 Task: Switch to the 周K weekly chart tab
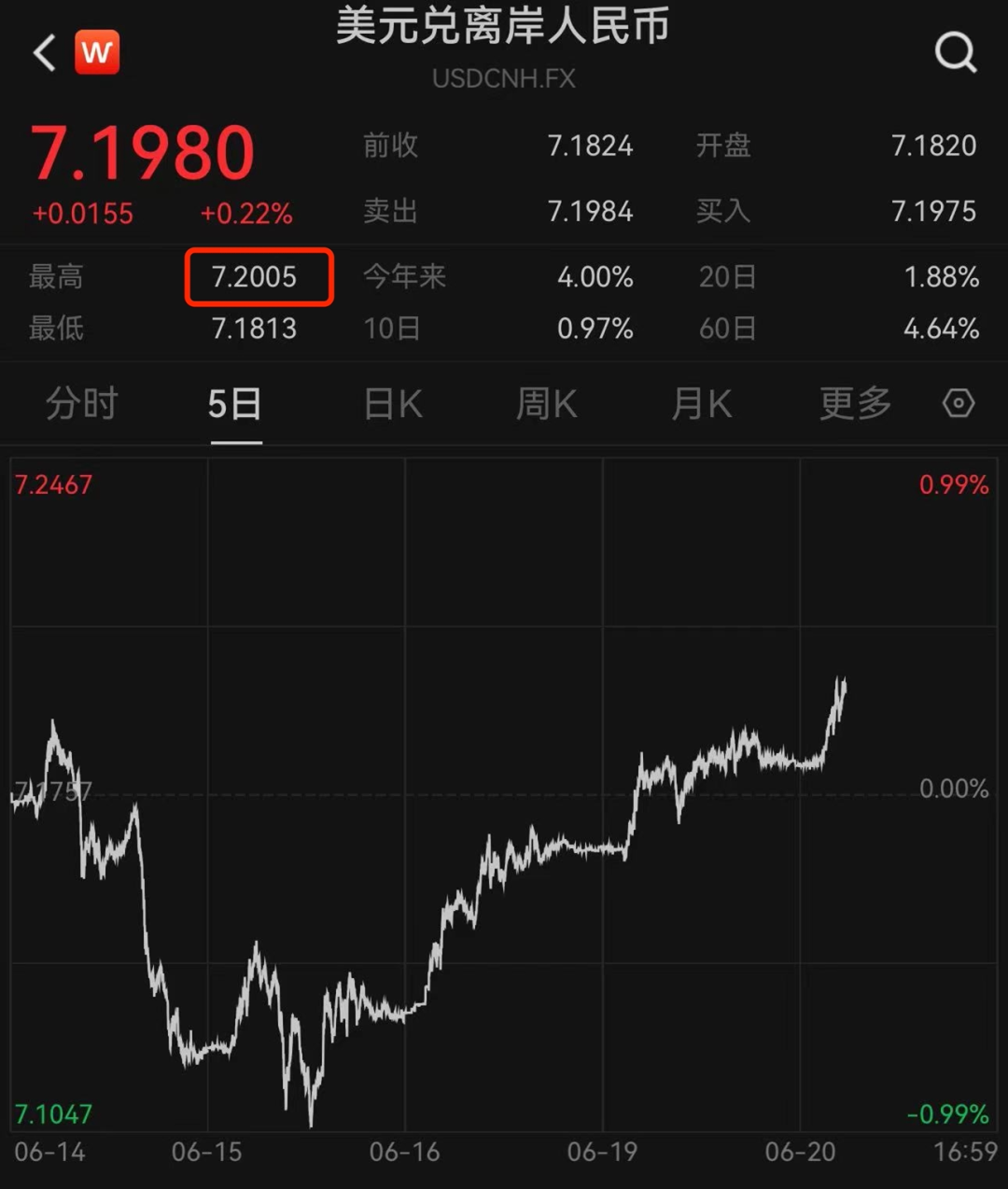coord(545,403)
